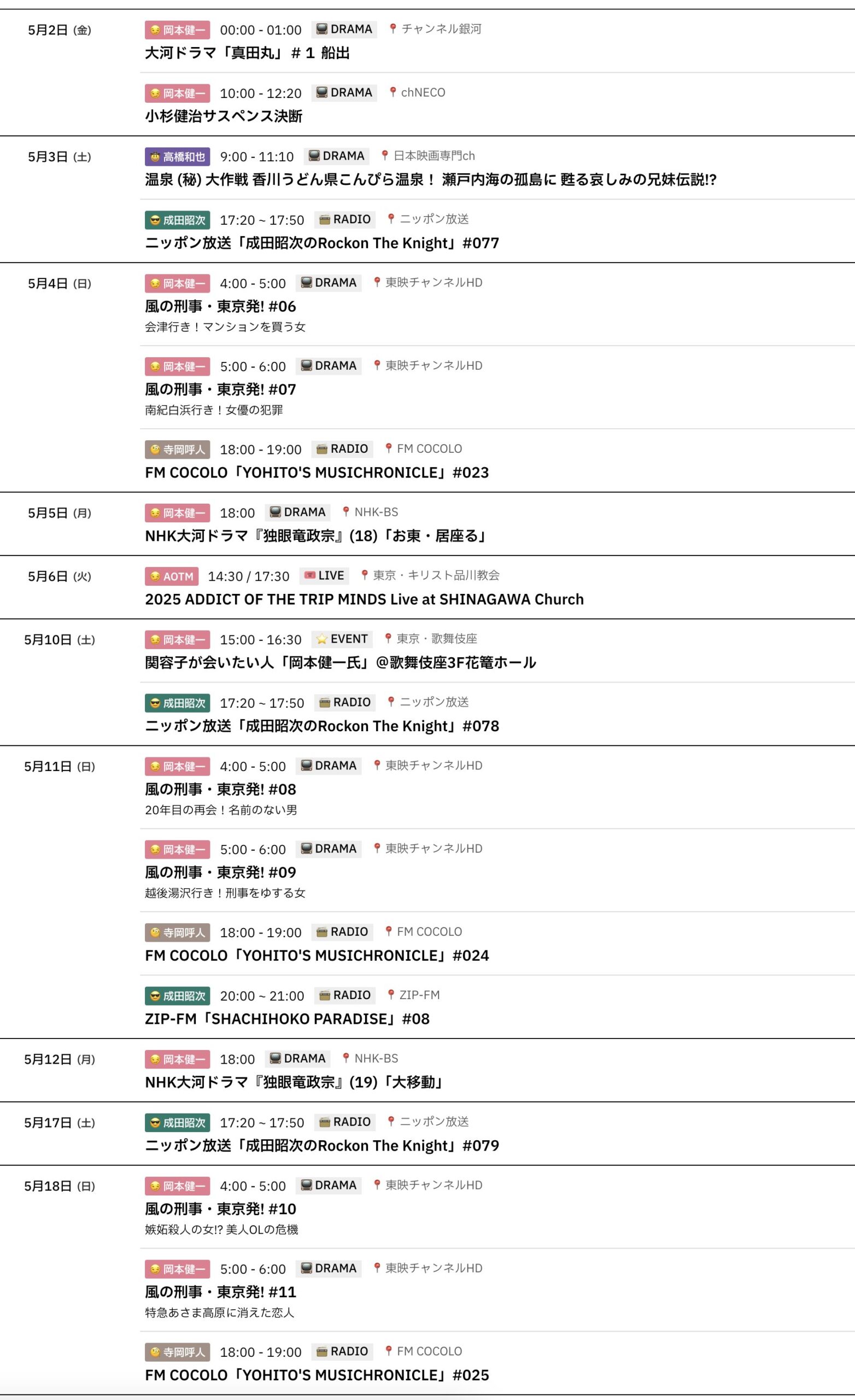This screenshot has height=1400, width=855.
Task: Open Rockon The Knight #078 radio entry
Action: (321, 726)
